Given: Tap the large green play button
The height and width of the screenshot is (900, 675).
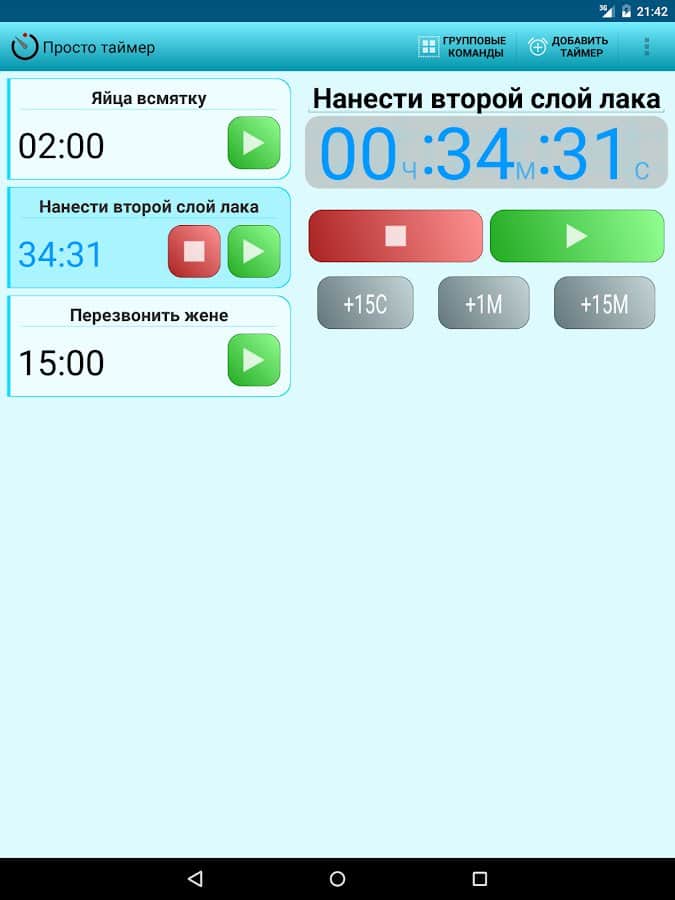Looking at the screenshot, I should pyautogui.click(x=576, y=236).
